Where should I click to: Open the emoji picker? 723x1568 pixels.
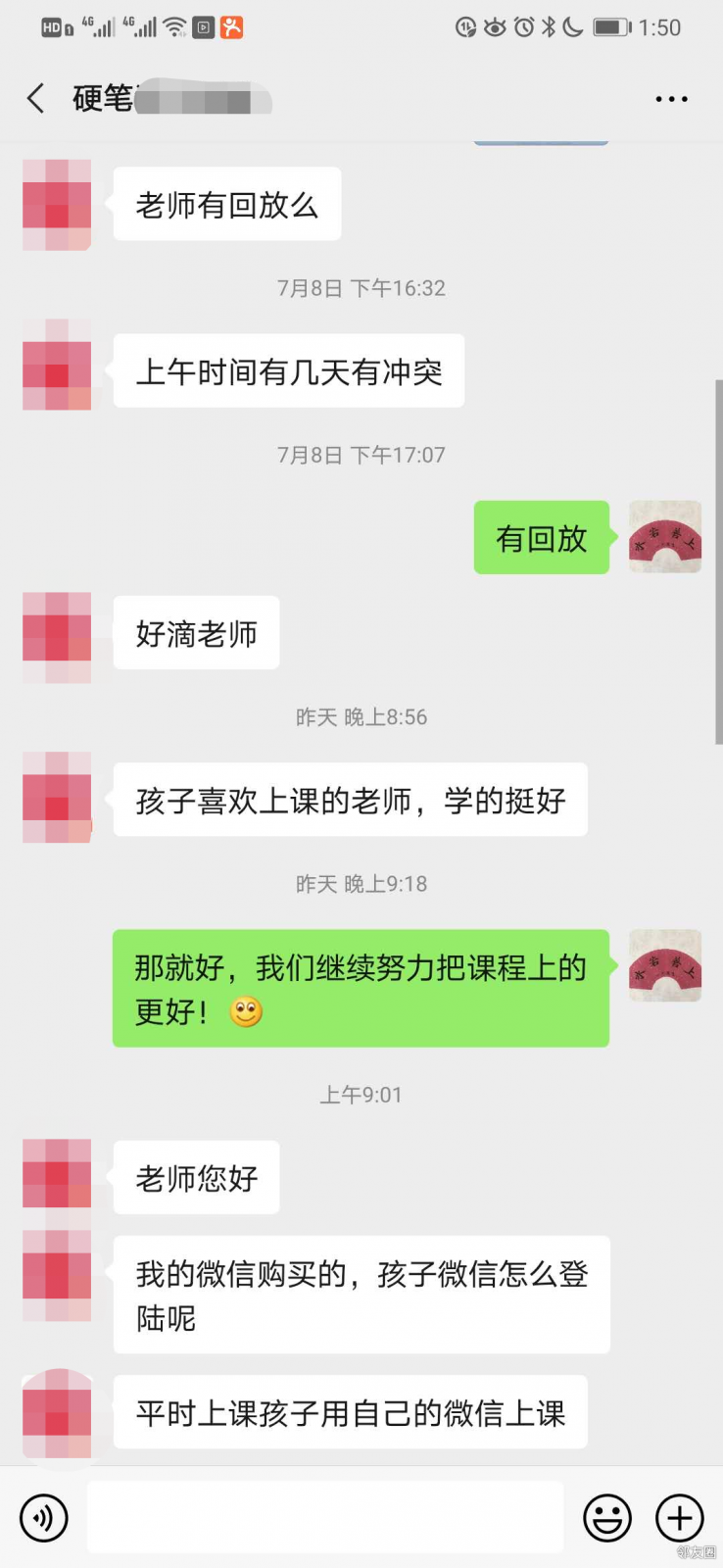click(607, 1518)
